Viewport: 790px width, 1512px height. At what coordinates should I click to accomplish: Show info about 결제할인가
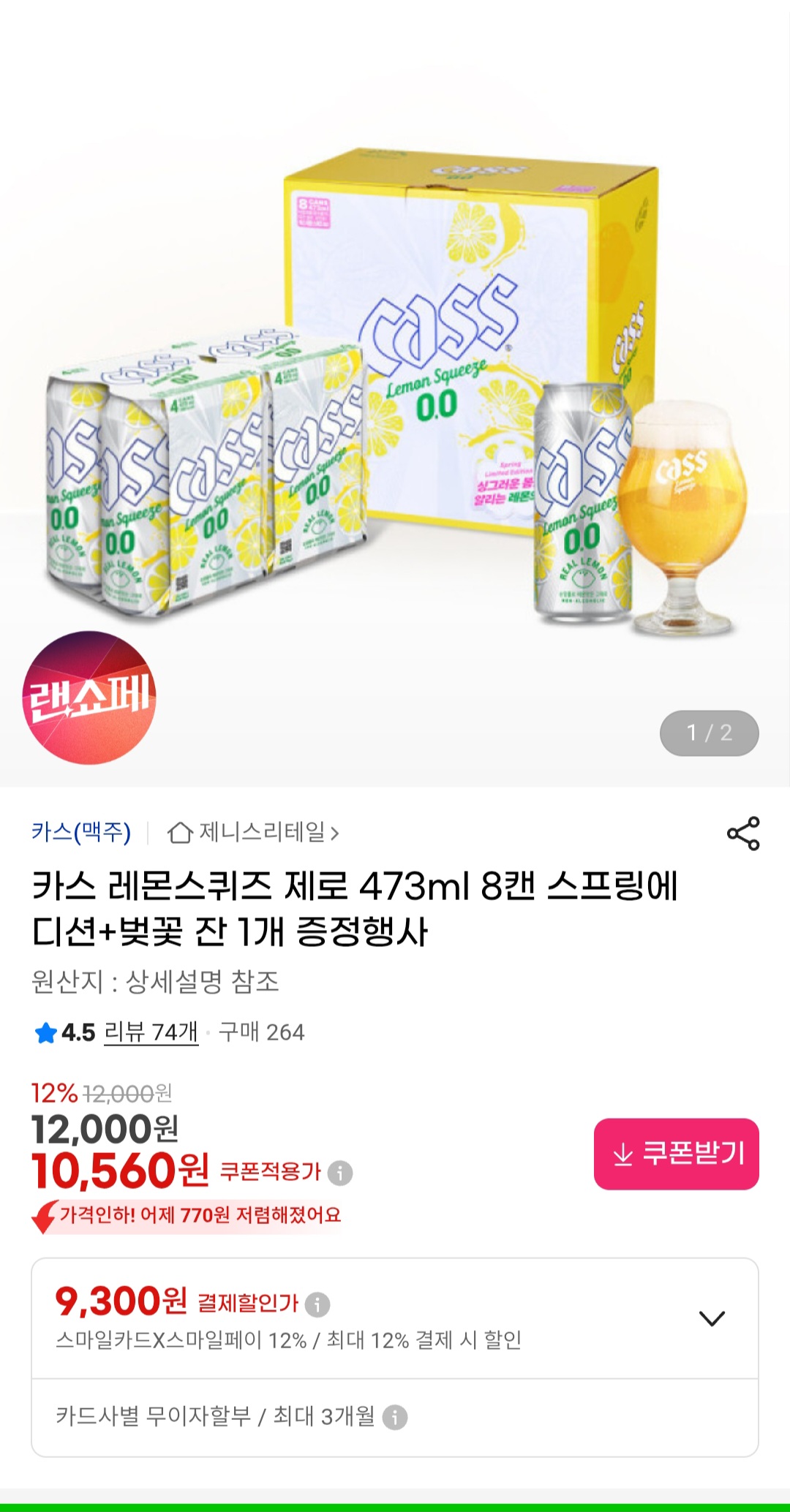pyautogui.click(x=317, y=1304)
